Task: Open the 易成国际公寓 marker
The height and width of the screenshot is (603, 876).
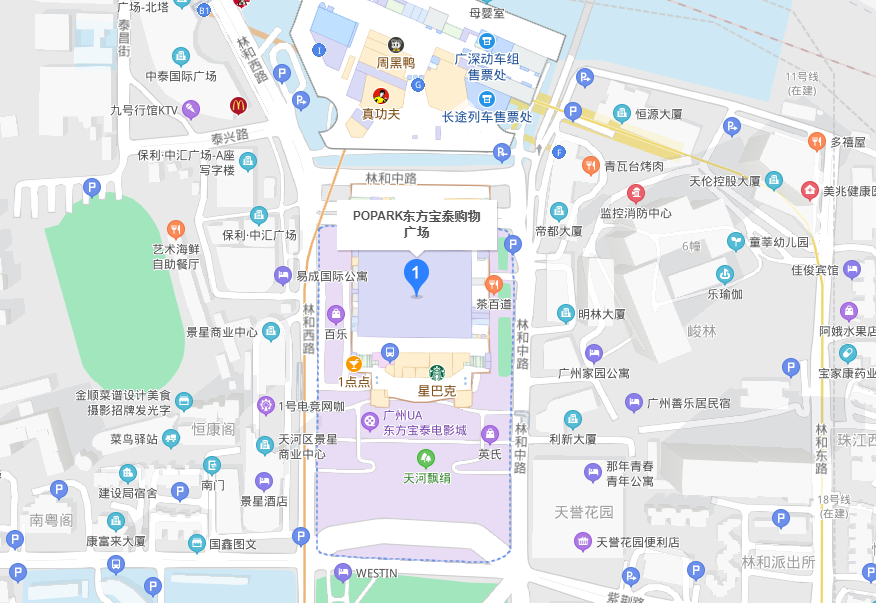Action: (283, 275)
